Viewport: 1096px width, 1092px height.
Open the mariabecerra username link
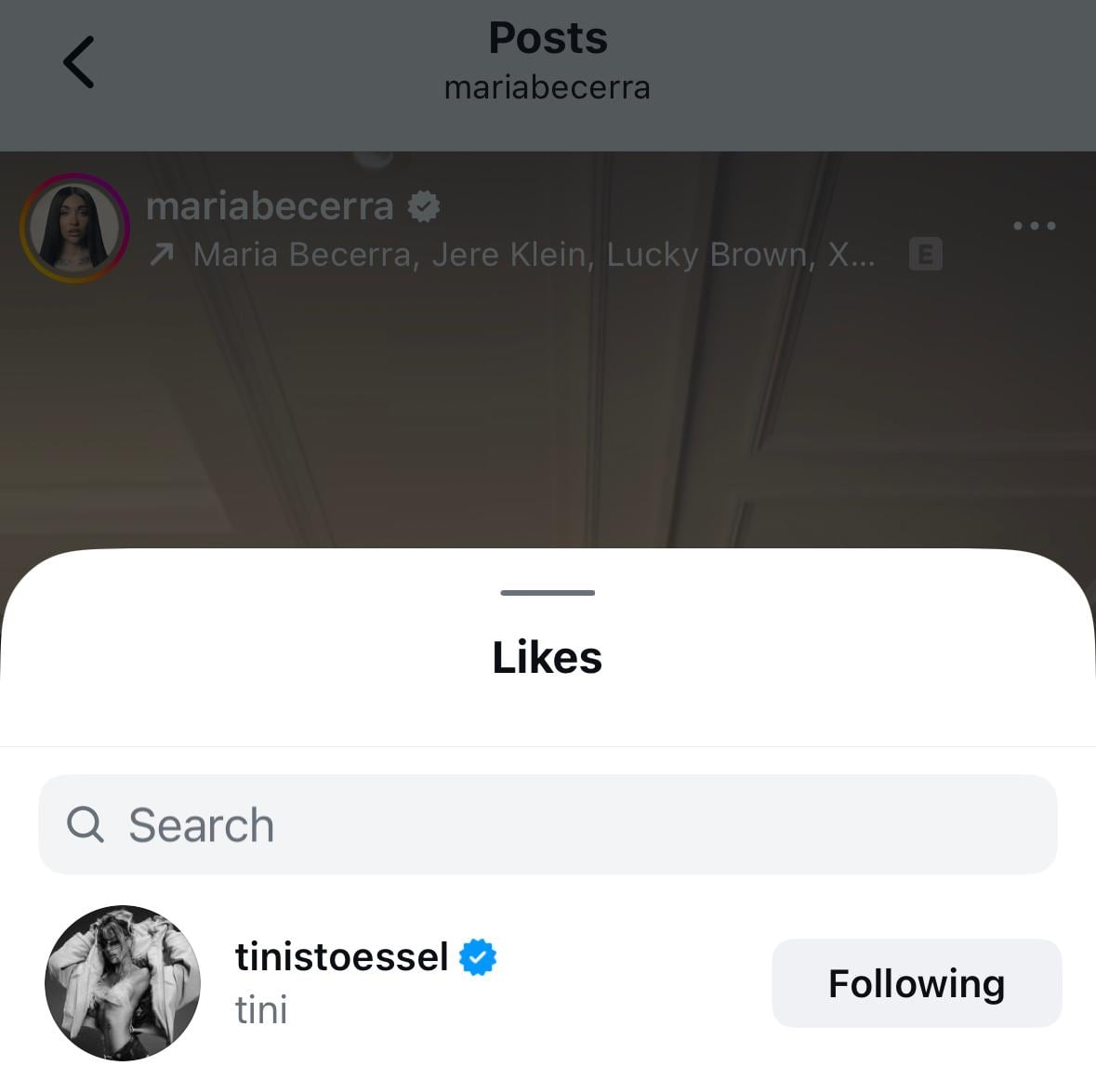click(x=270, y=206)
